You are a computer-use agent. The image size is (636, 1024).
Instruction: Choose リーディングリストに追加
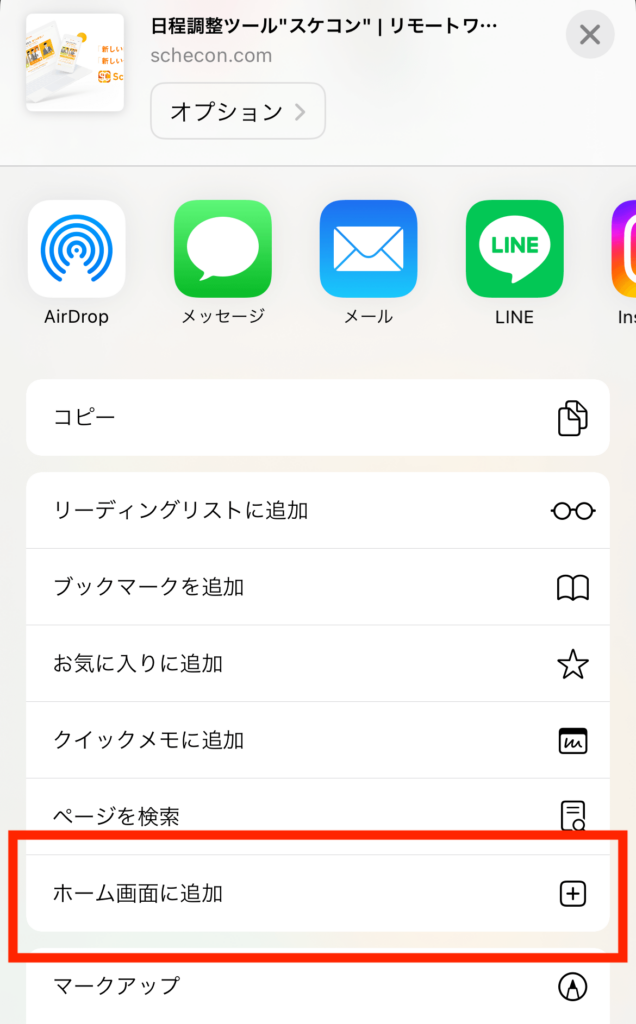point(317,510)
